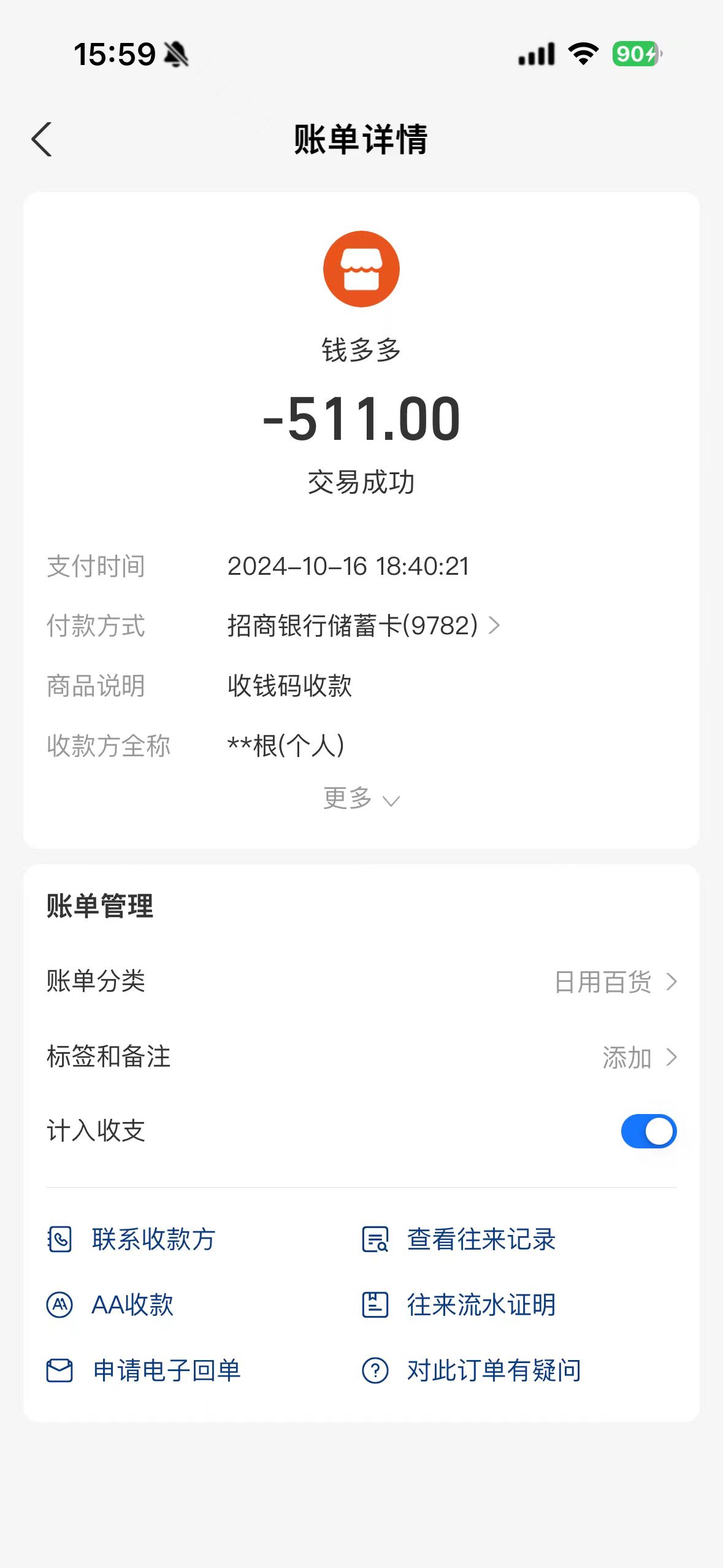Open 查看往来记录
Viewport: 723px width, 1568px height.
(x=459, y=1239)
